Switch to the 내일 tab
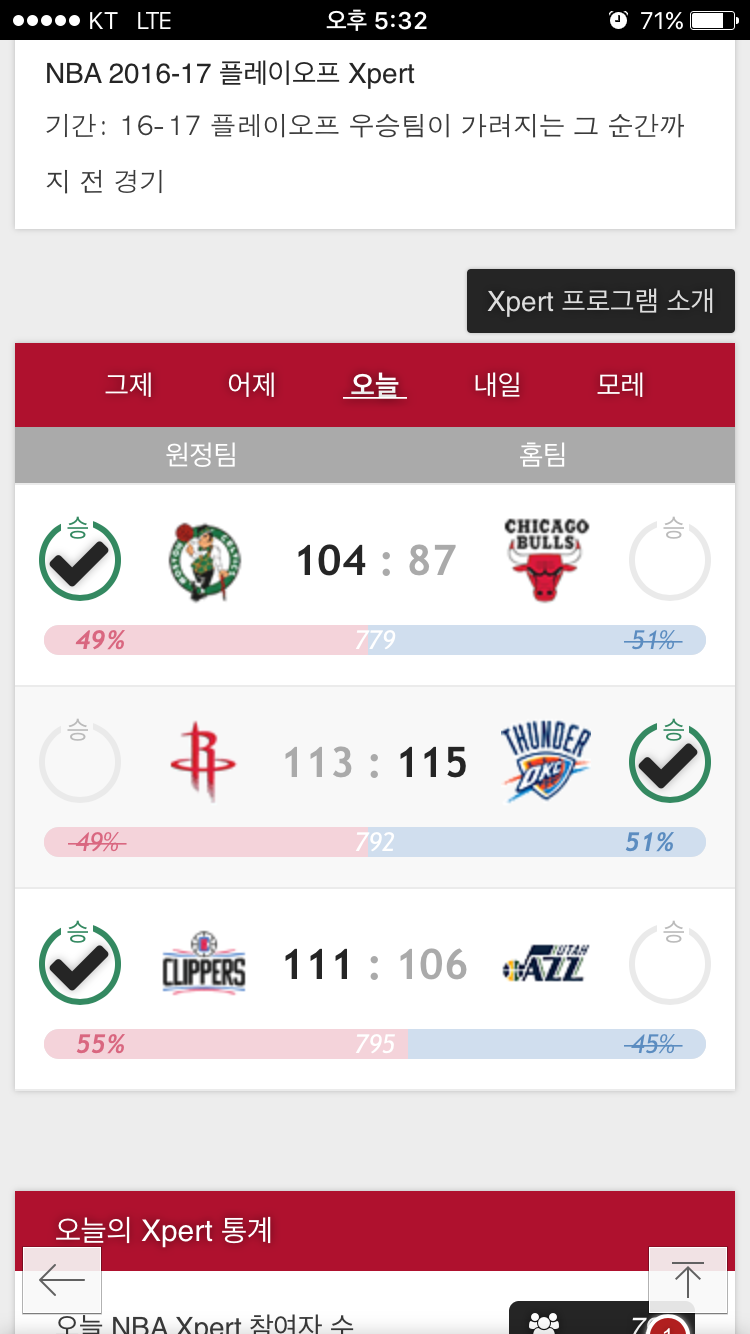This screenshot has width=750, height=1334. tap(498, 384)
